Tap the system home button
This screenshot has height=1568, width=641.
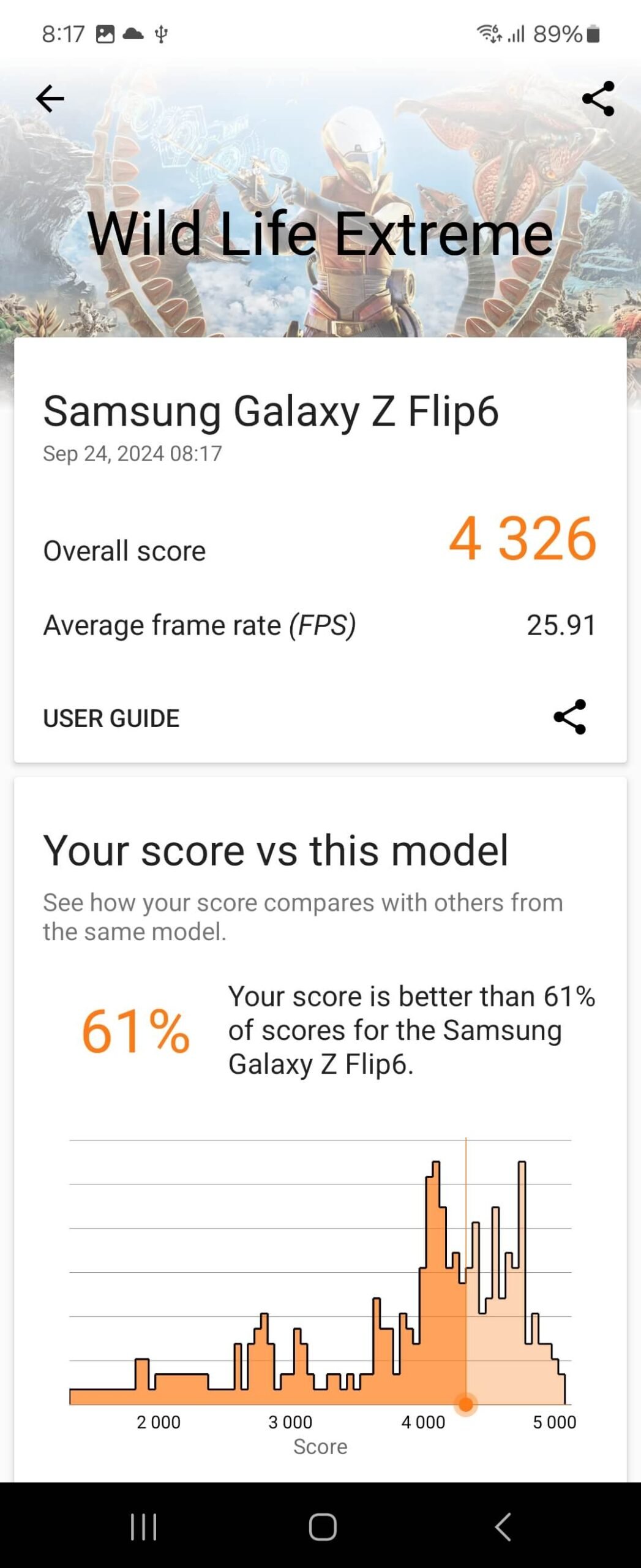(322, 1526)
